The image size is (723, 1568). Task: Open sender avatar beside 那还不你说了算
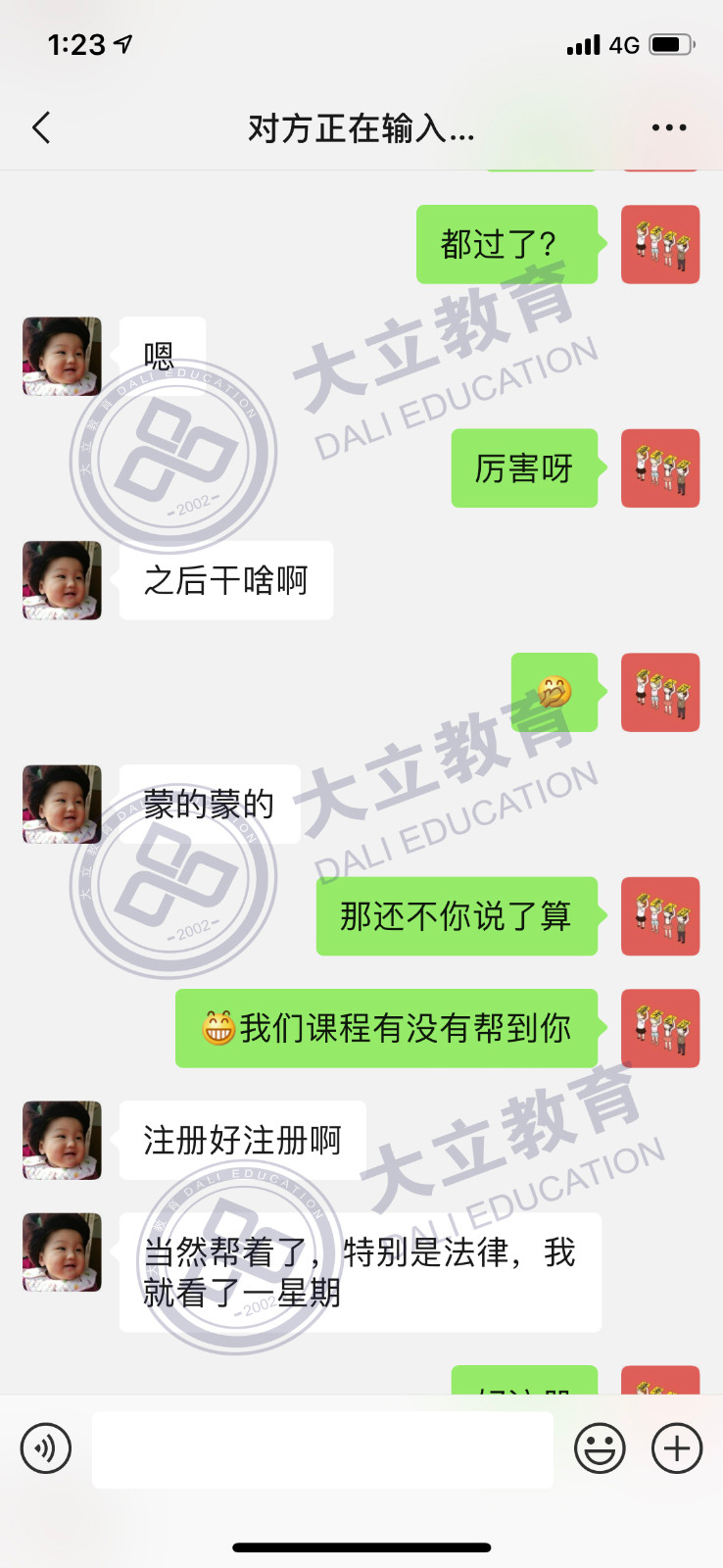point(660,916)
